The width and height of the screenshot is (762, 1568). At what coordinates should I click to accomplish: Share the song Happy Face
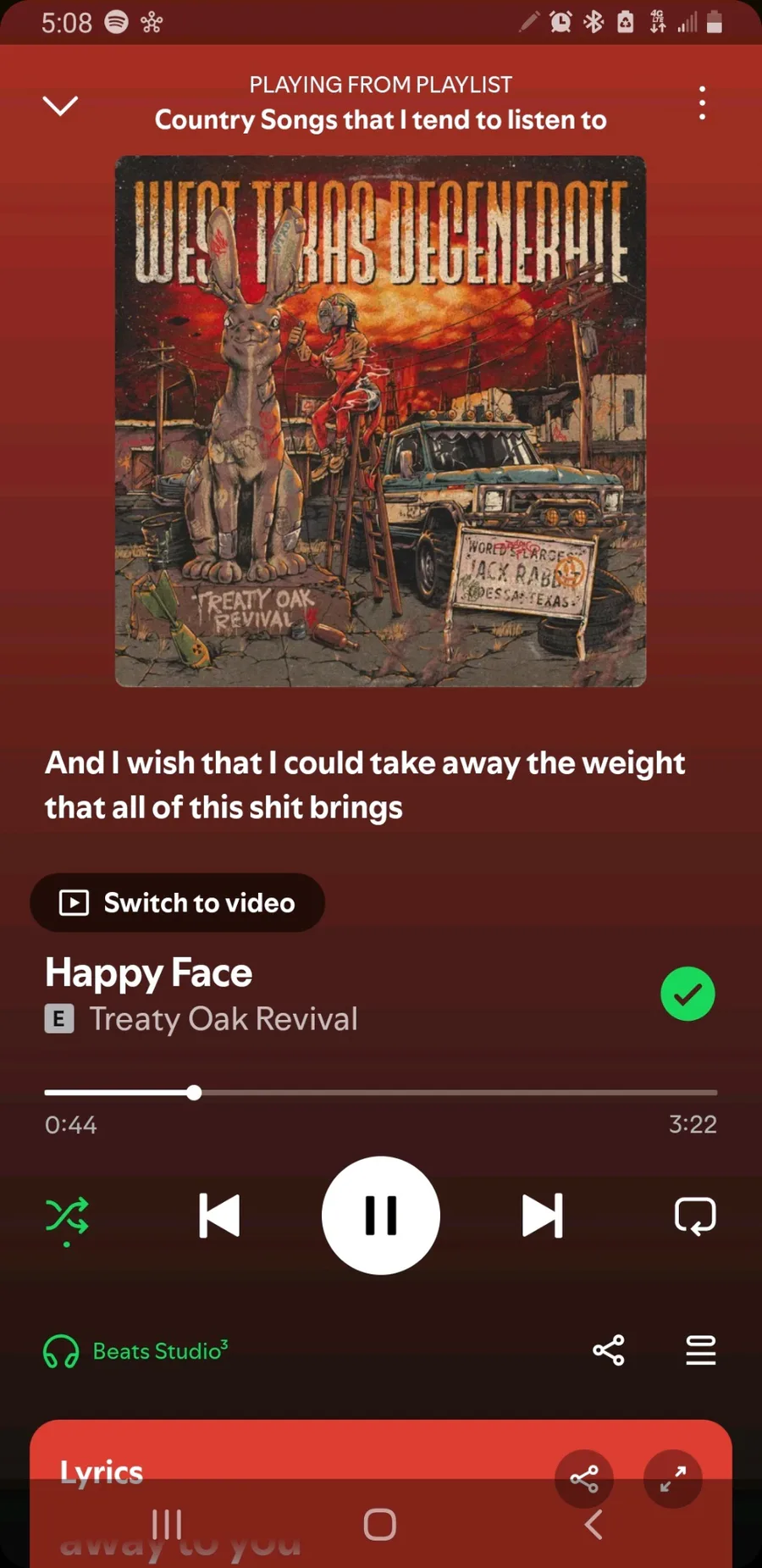point(608,1350)
